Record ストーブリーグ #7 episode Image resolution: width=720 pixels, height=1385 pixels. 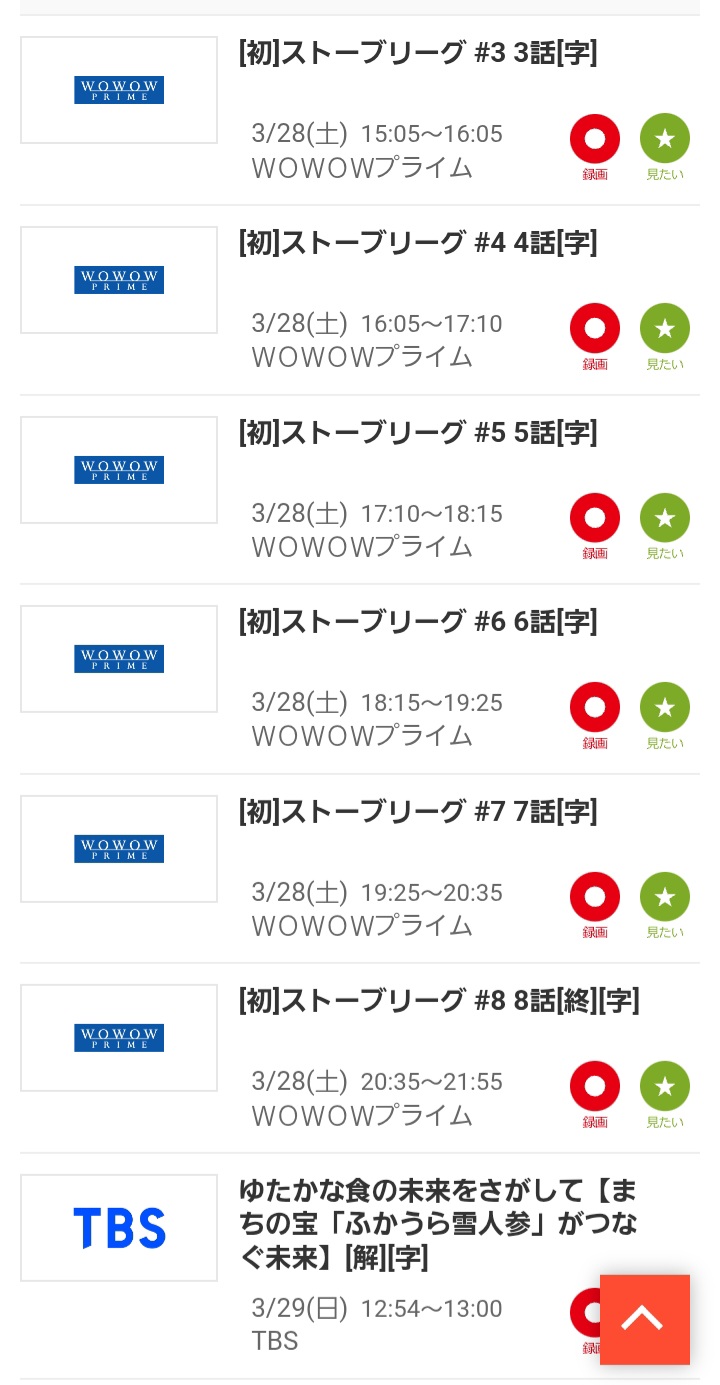click(x=595, y=897)
